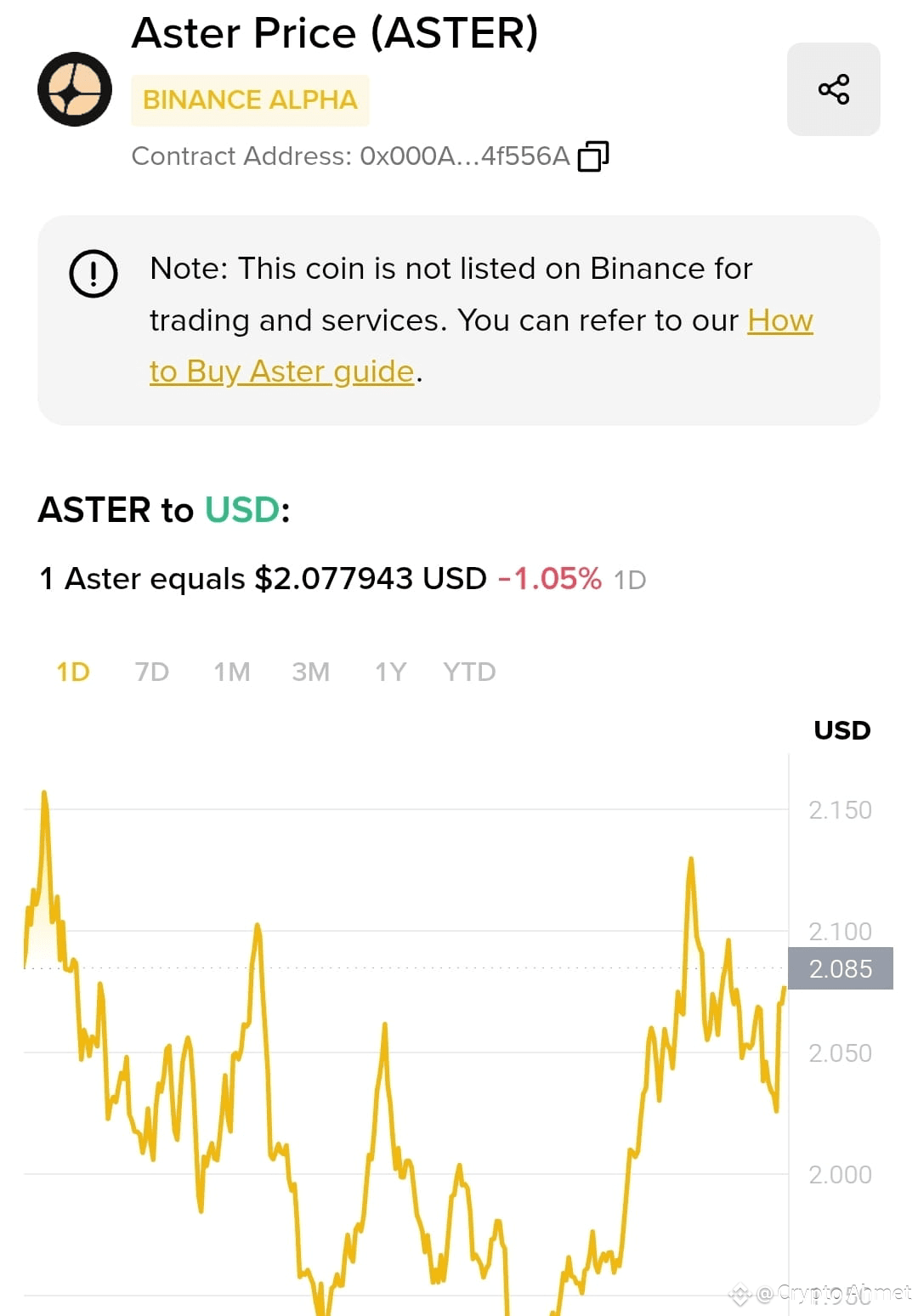Click the -1.05% change indicator

548,579
